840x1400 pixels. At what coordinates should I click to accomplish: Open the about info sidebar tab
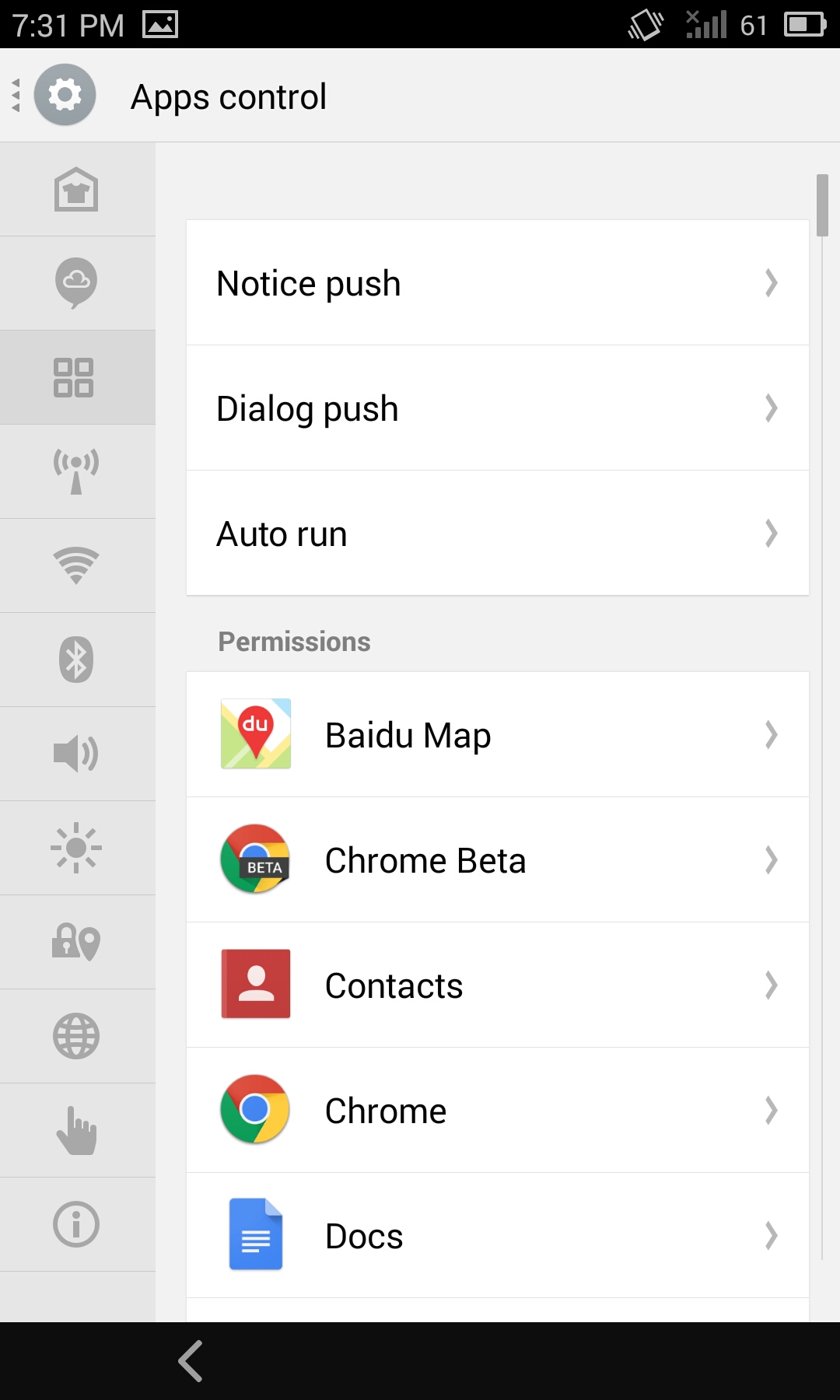[76, 1224]
